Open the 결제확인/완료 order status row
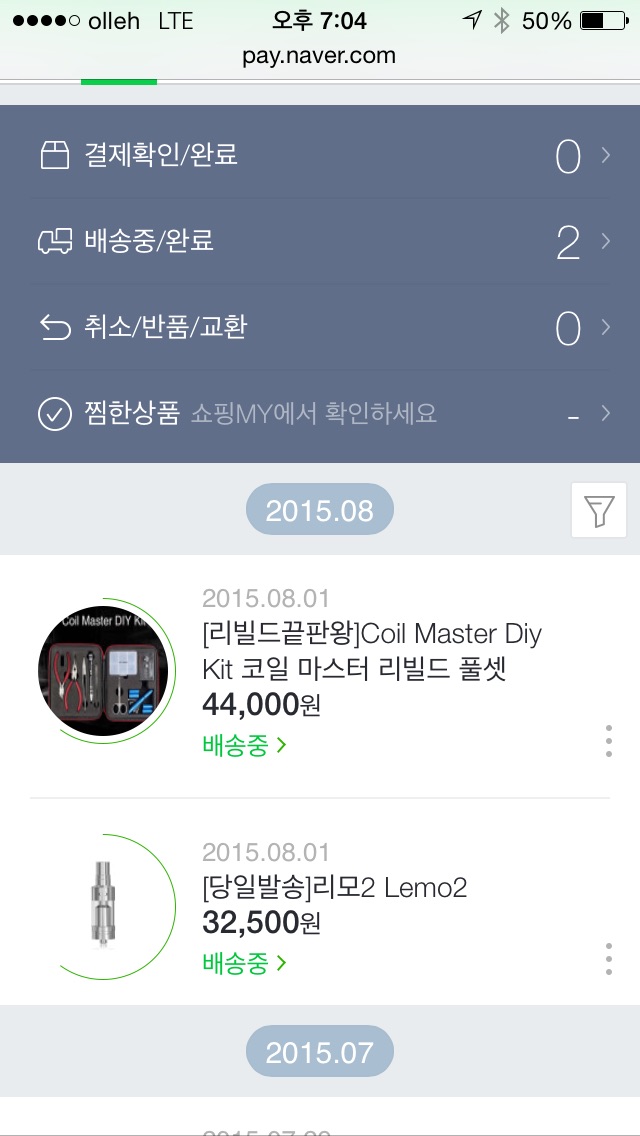 (x=320, y=156)
